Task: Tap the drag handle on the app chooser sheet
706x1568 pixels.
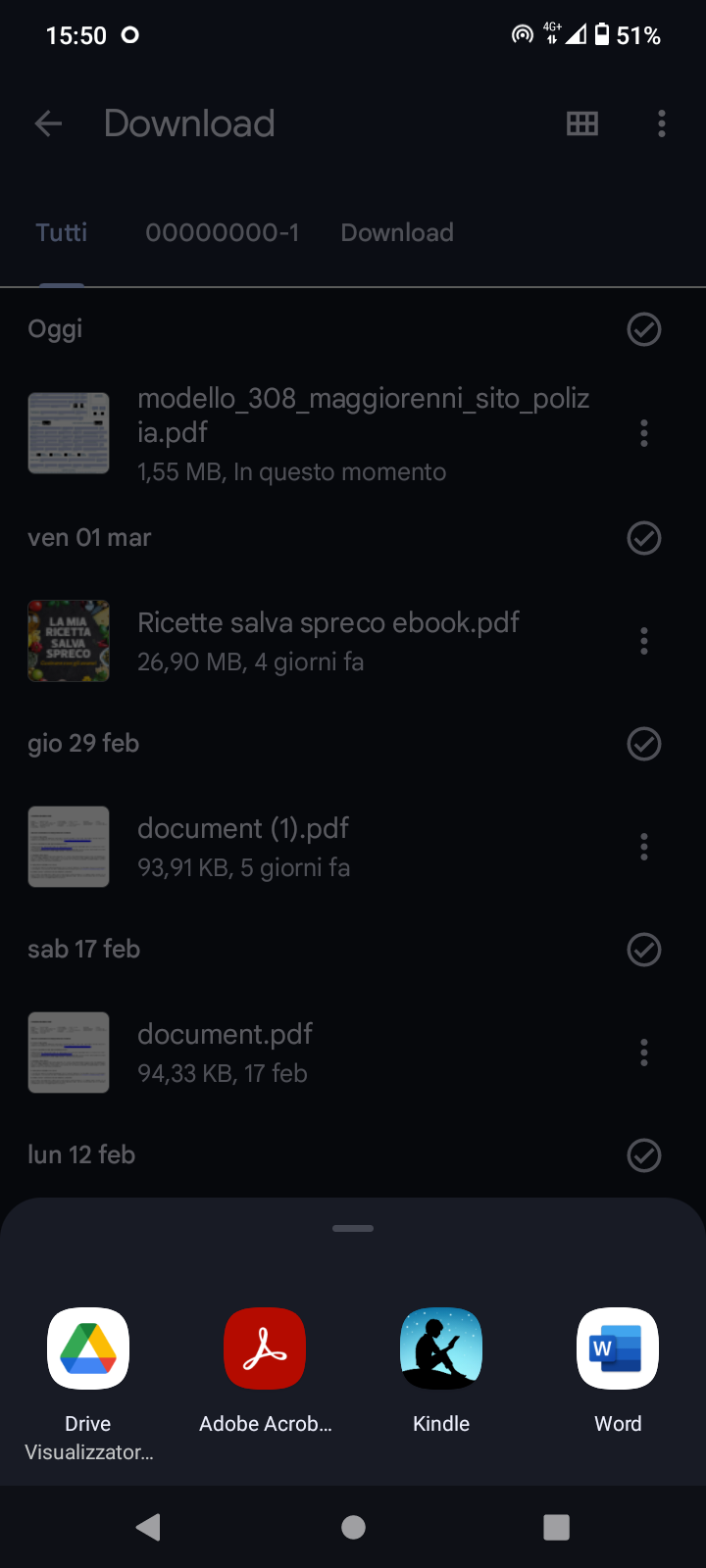Action: [x=353, y=1228]
